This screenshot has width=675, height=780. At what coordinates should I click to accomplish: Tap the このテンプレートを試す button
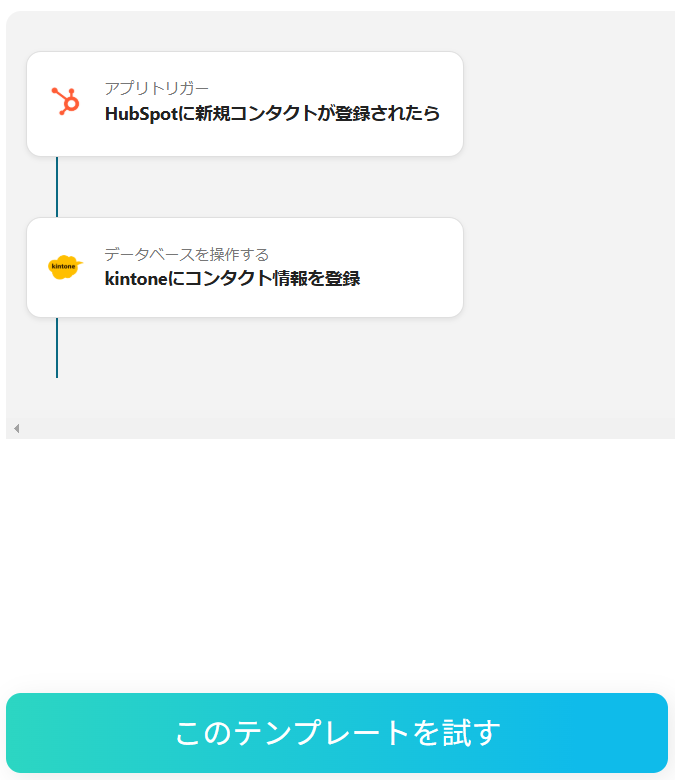337,732
